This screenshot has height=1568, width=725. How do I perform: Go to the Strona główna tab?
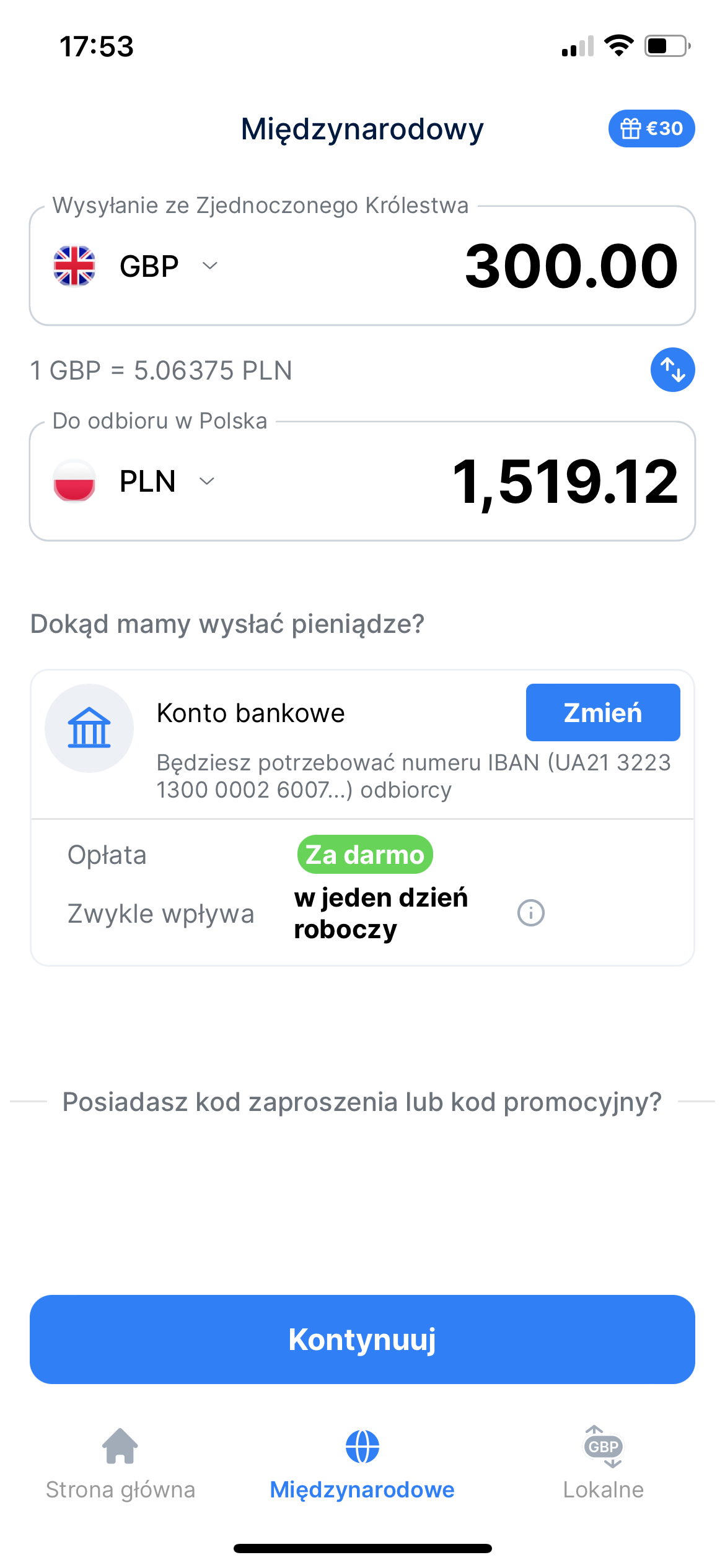pyautogui.click(x=120, y=1464)
